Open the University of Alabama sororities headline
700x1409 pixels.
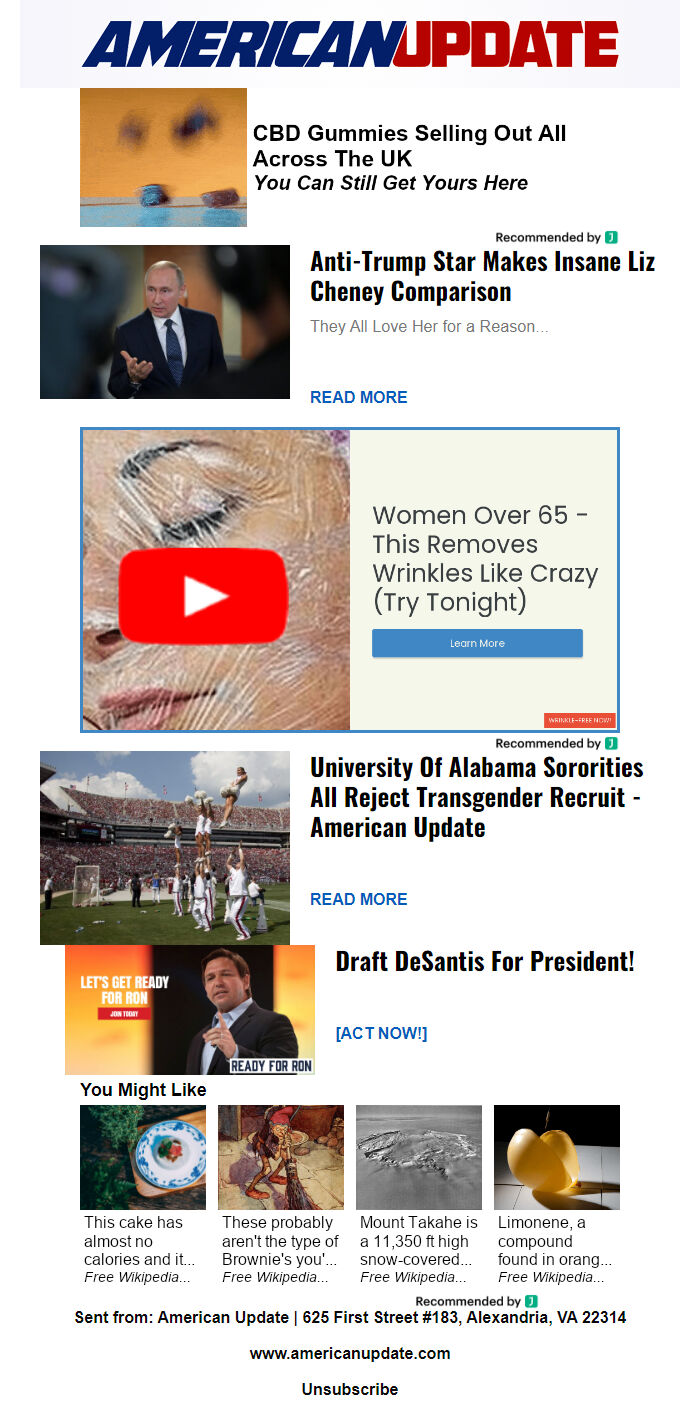tap(476, 797)
